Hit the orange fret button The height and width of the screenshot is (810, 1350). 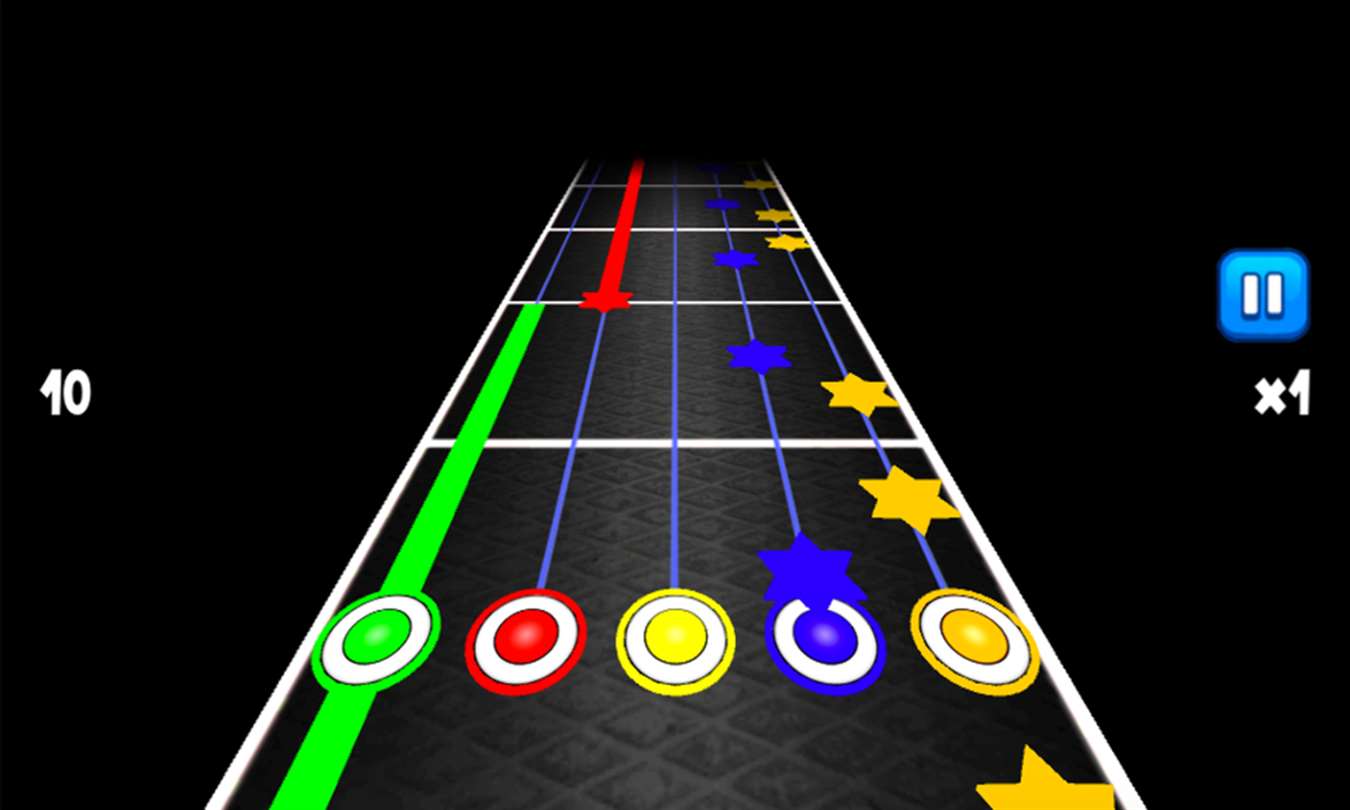pyautogui.click(x=974, y=641)
